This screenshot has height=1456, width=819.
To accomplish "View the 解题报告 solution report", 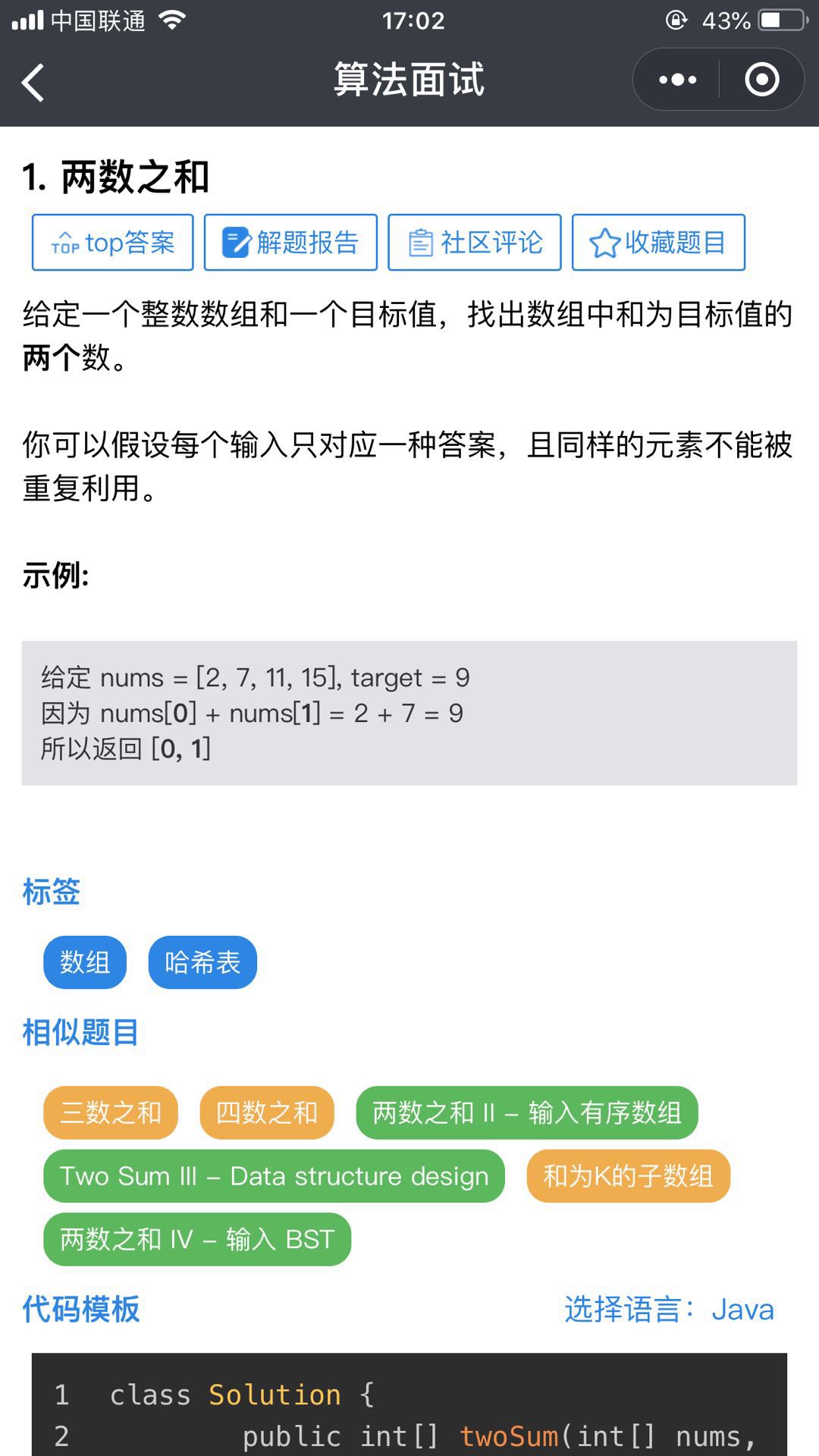I will point(290,243).
